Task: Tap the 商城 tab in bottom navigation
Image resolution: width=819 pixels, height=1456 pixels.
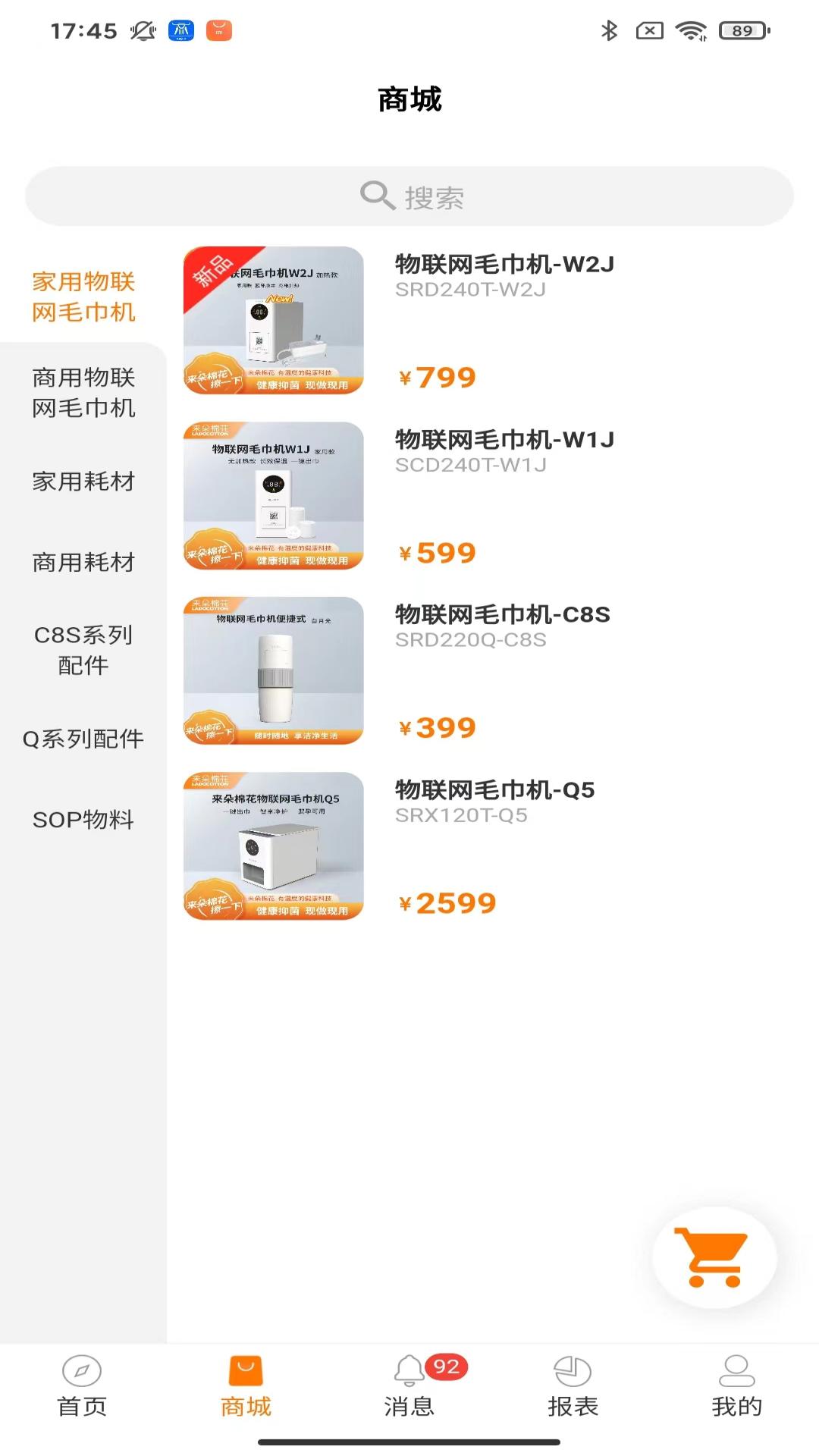Action: point(246,1386)
